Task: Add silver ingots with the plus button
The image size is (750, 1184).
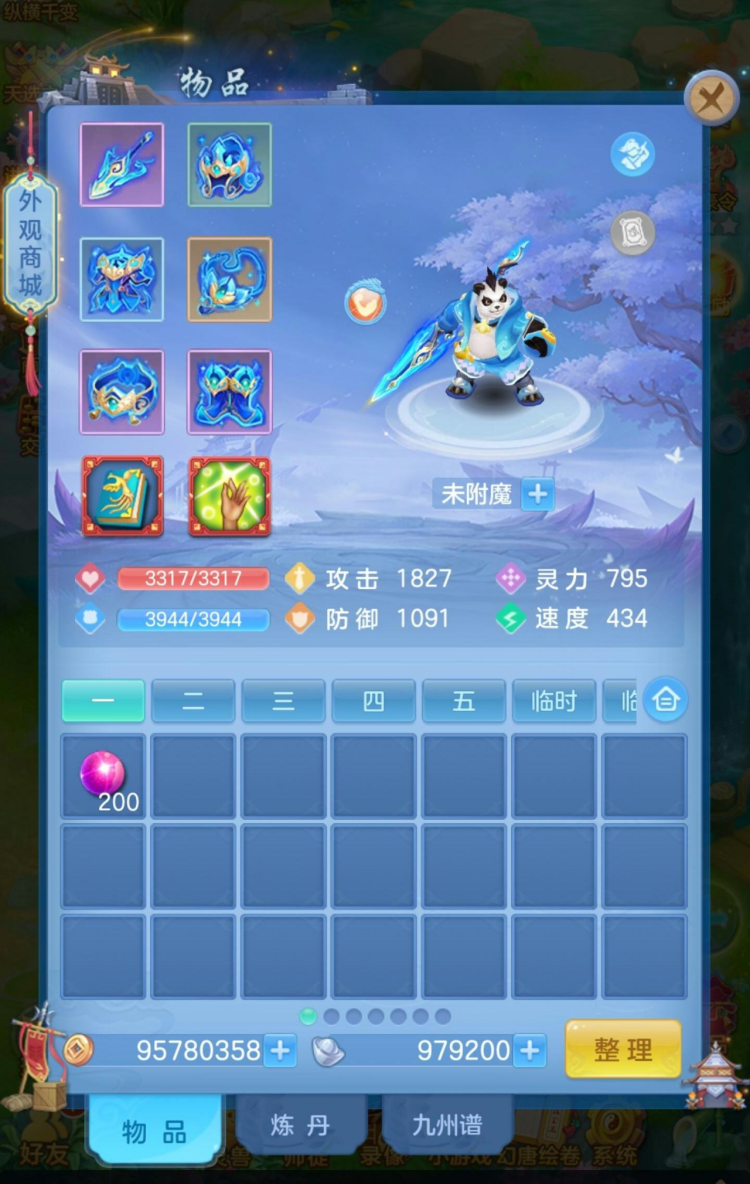Action: coord(530,1051)
